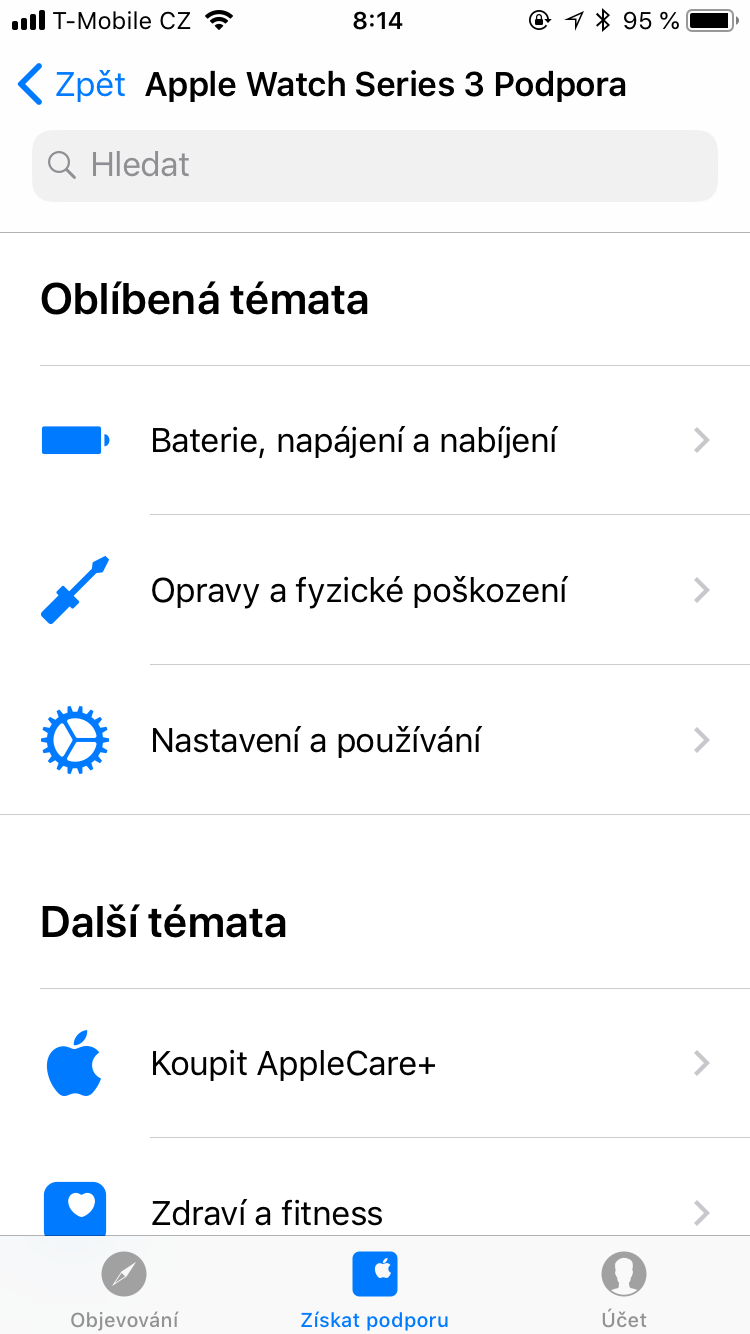
Task: Click the screwdriver icon for Opravy topic
Action: pyautogui.click(x=74, y=590)
